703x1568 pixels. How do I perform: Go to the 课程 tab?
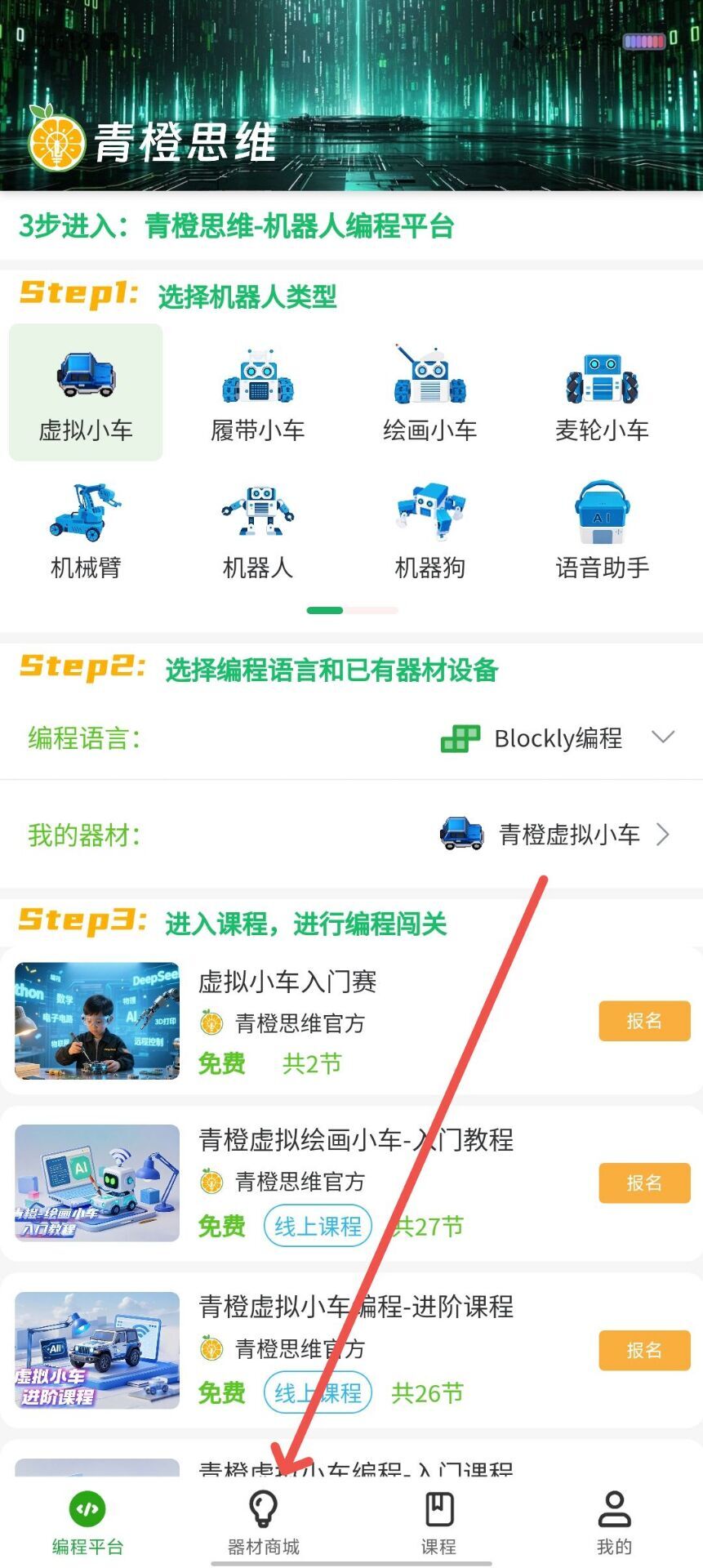438,1523
